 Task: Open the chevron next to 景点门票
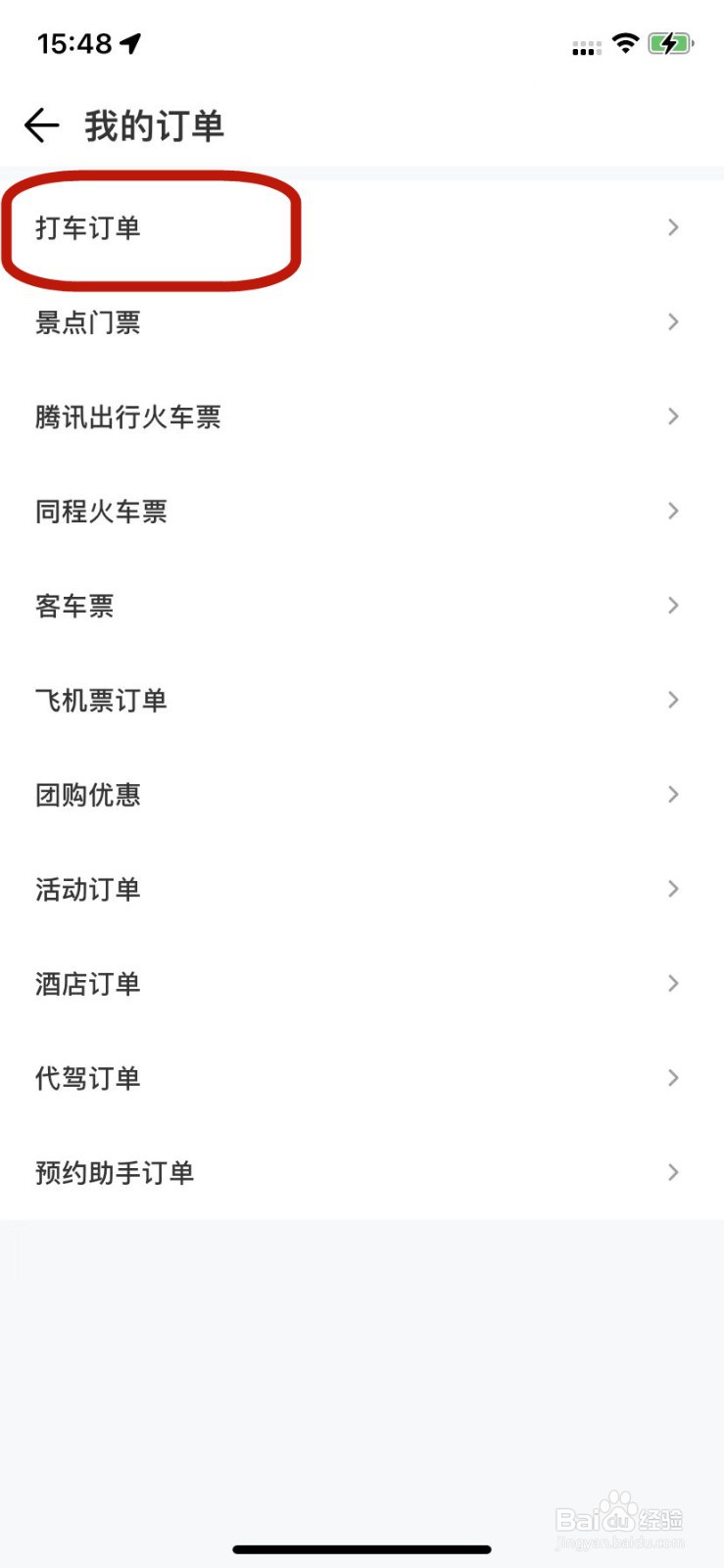[673, 321]
